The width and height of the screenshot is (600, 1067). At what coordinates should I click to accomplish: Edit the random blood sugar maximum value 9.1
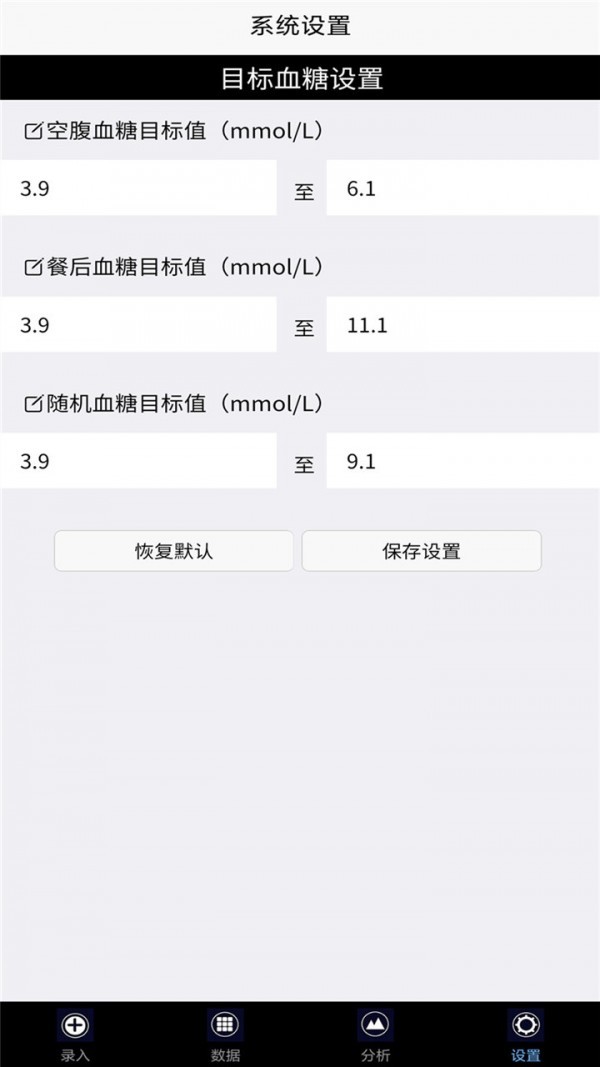pyautogui.click(x=462, y=462)
